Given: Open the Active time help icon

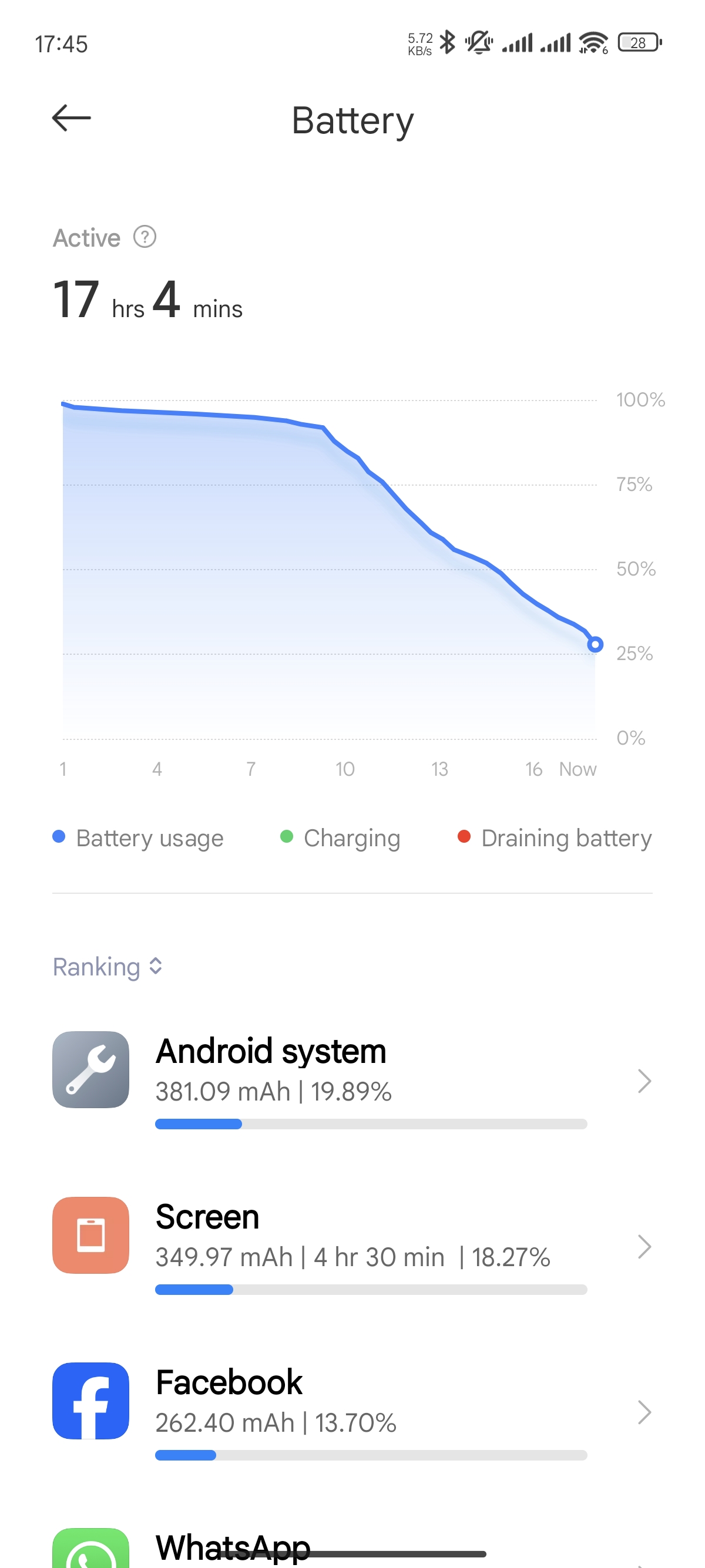Looking at the screenshot, I should [x=145, y=237].
